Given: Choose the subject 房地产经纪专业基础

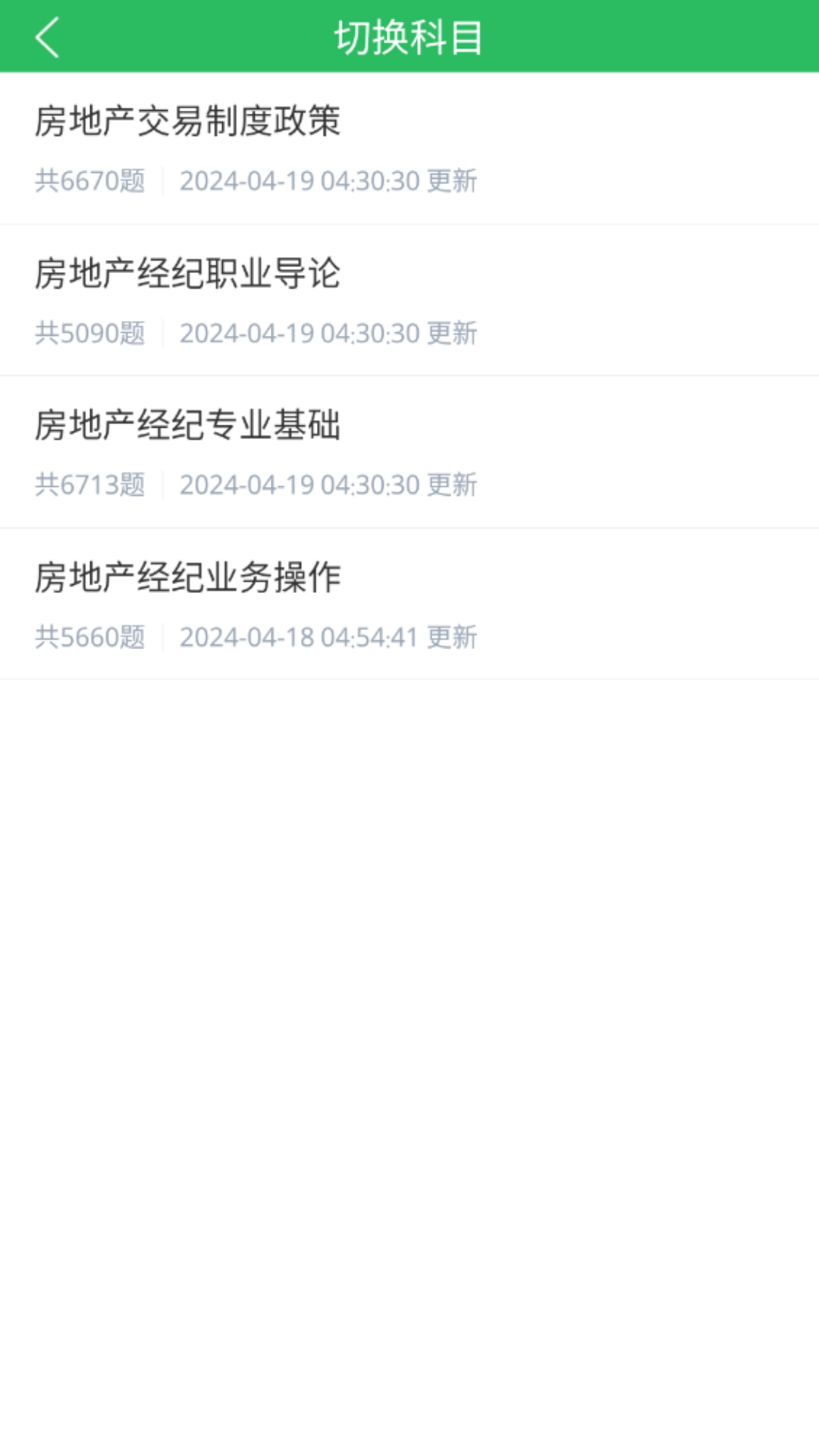Looking at the screenshot, I should (409, 452).
